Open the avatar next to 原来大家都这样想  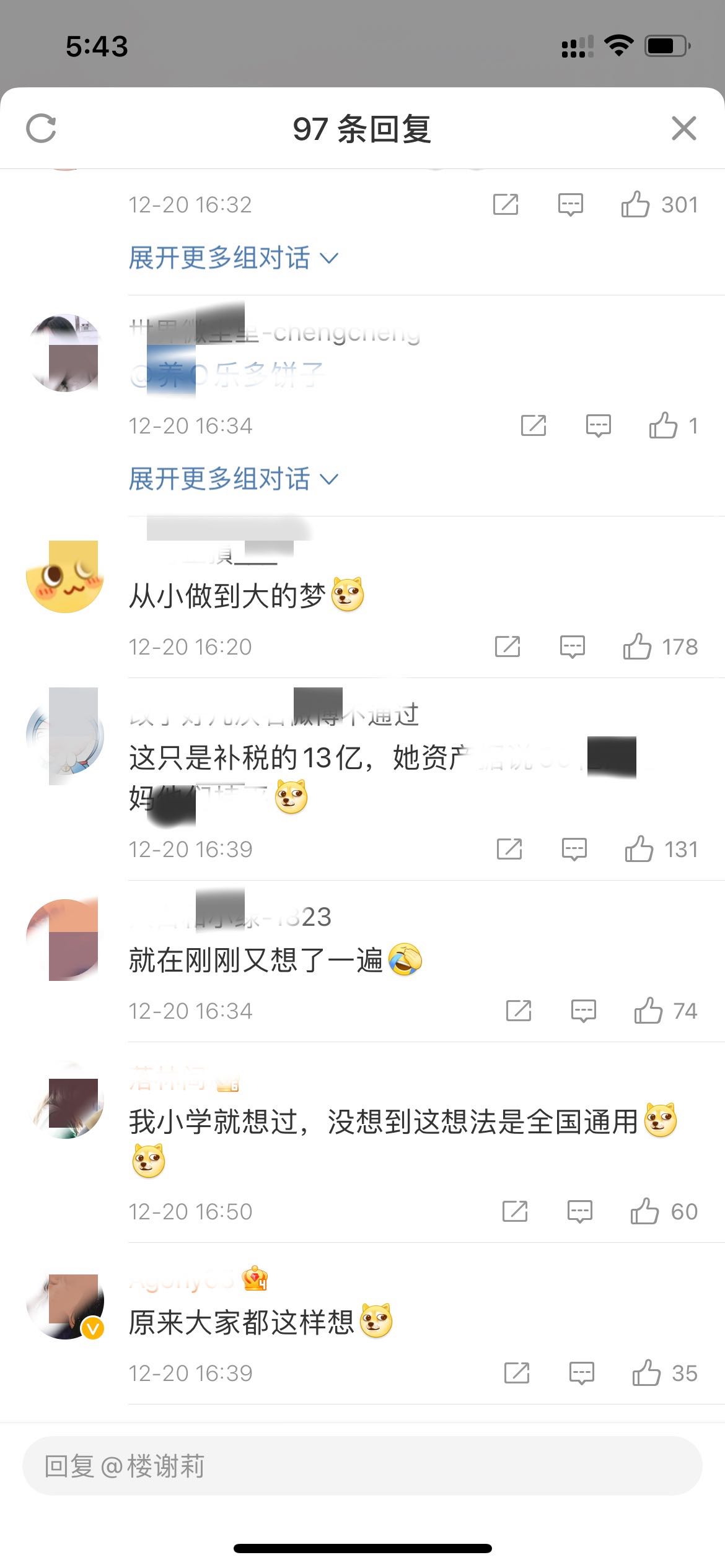click(x=65, y=1306)
